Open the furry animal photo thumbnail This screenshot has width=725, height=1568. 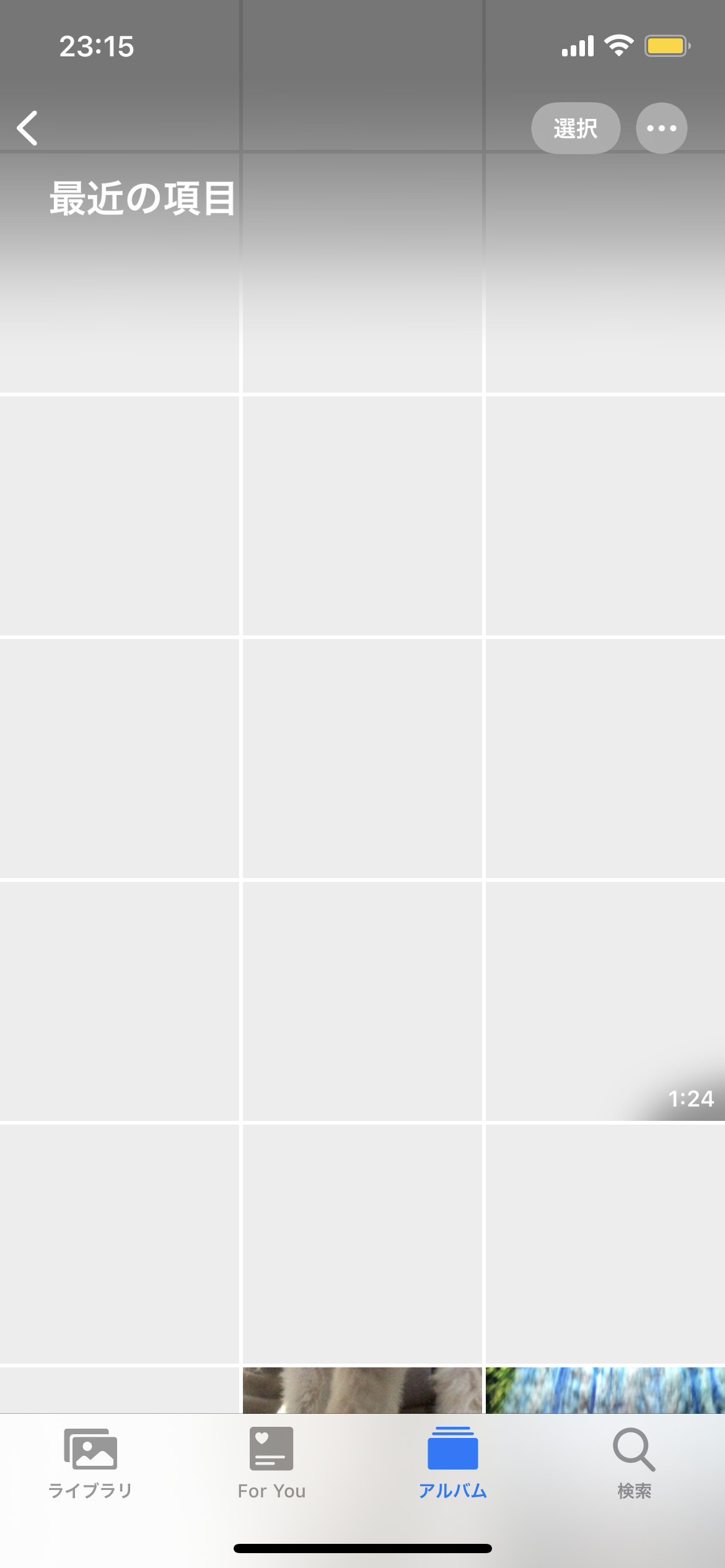pos(362,1390)
